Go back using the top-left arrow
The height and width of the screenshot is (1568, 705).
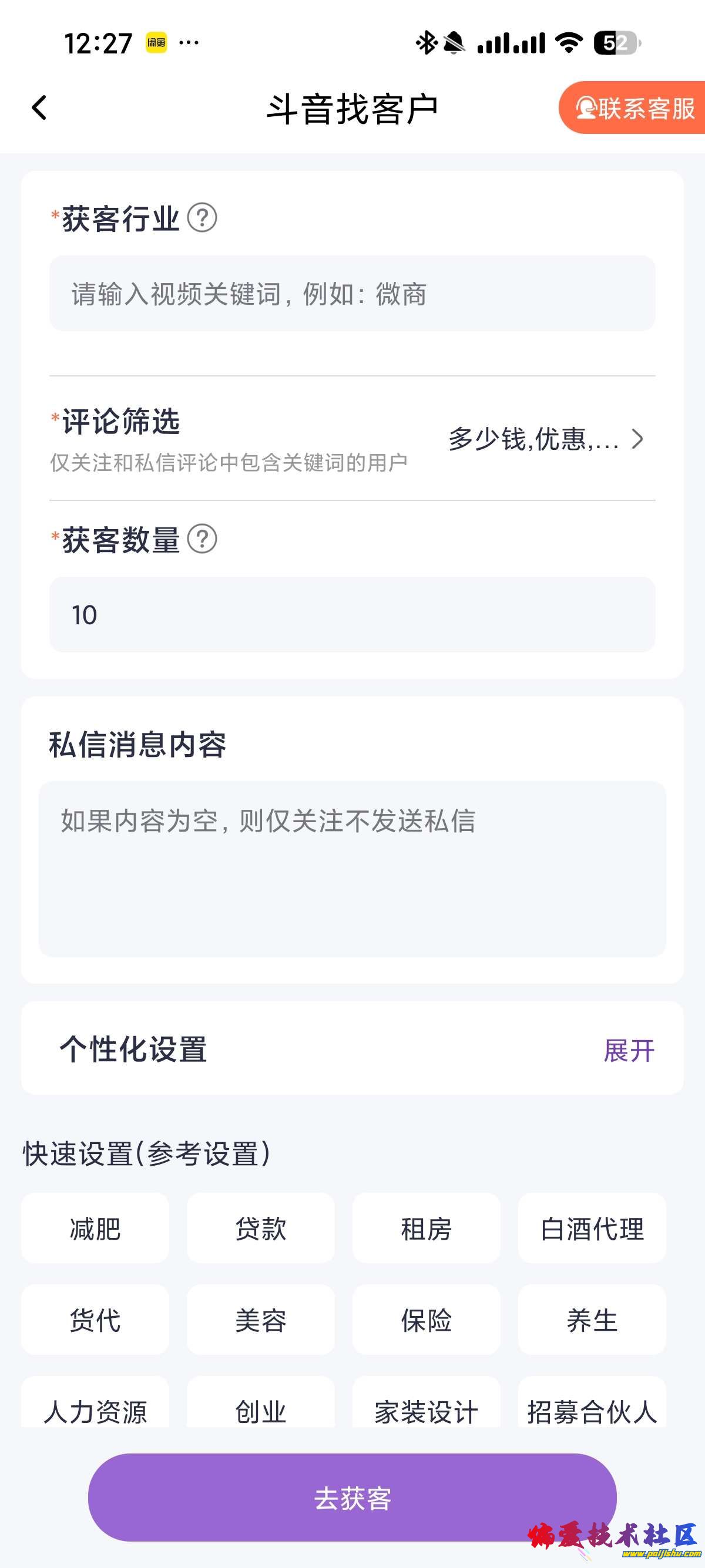39,108
